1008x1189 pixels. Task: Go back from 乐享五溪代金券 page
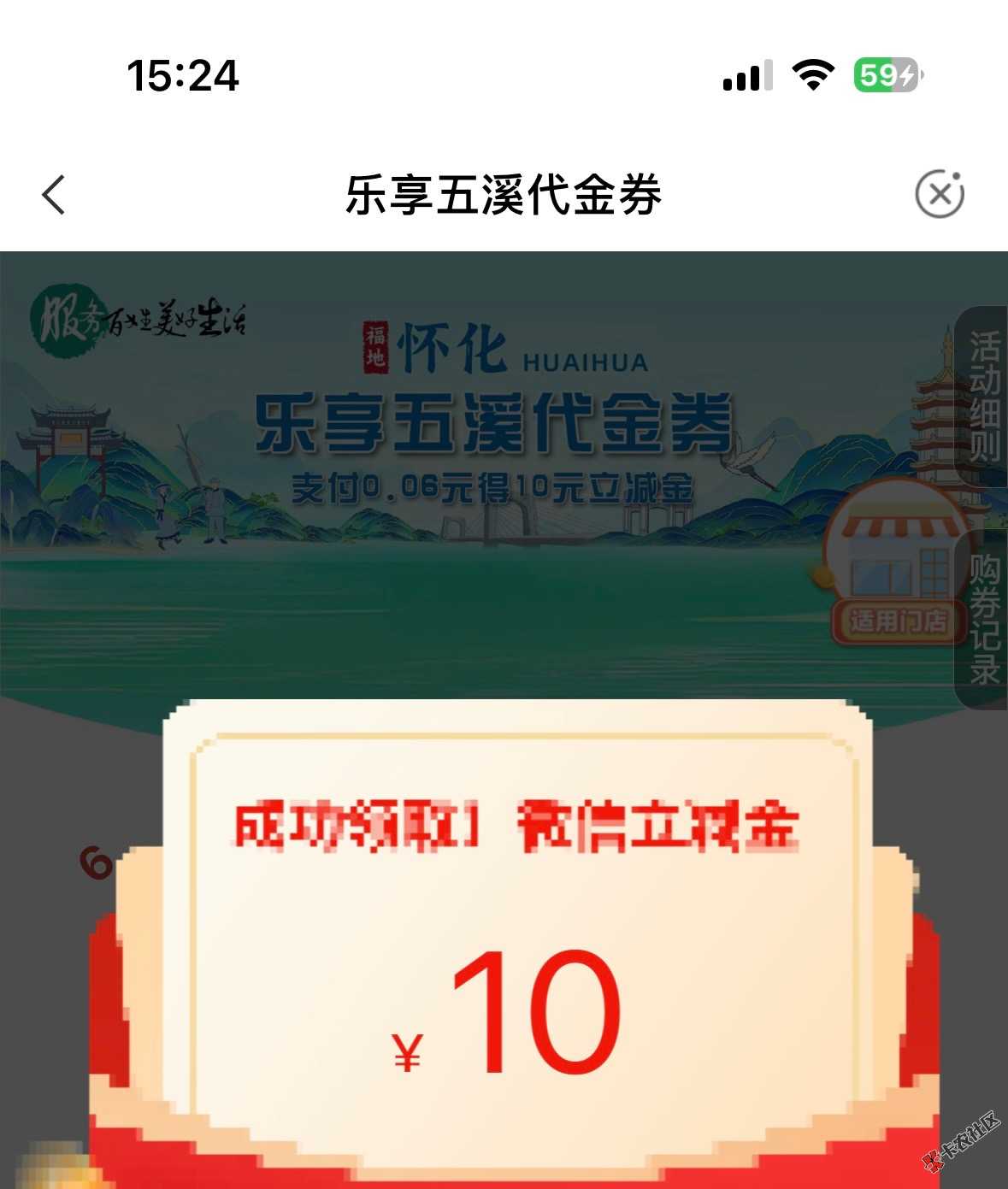(x=54, y=195)
